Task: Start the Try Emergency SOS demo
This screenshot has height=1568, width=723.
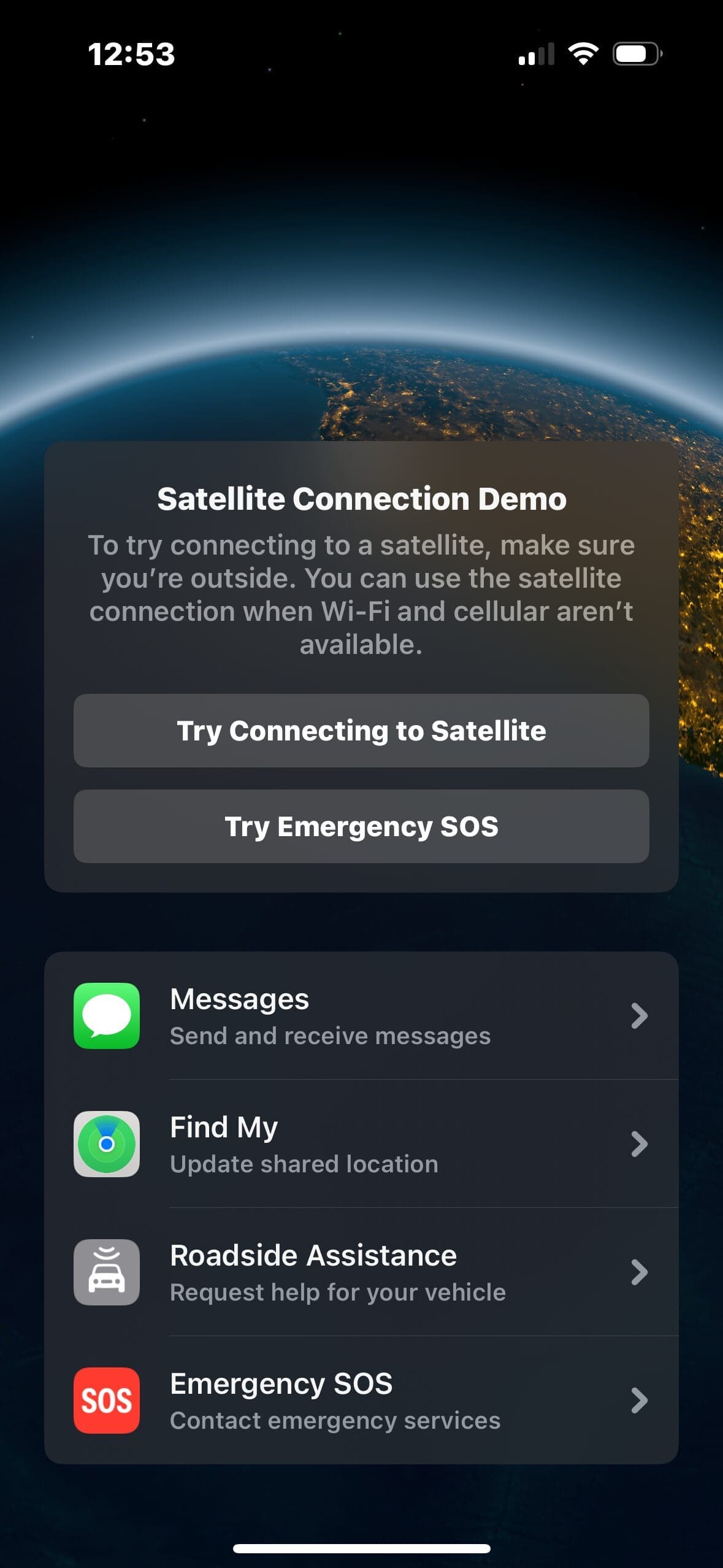Action: pos(361,826)
